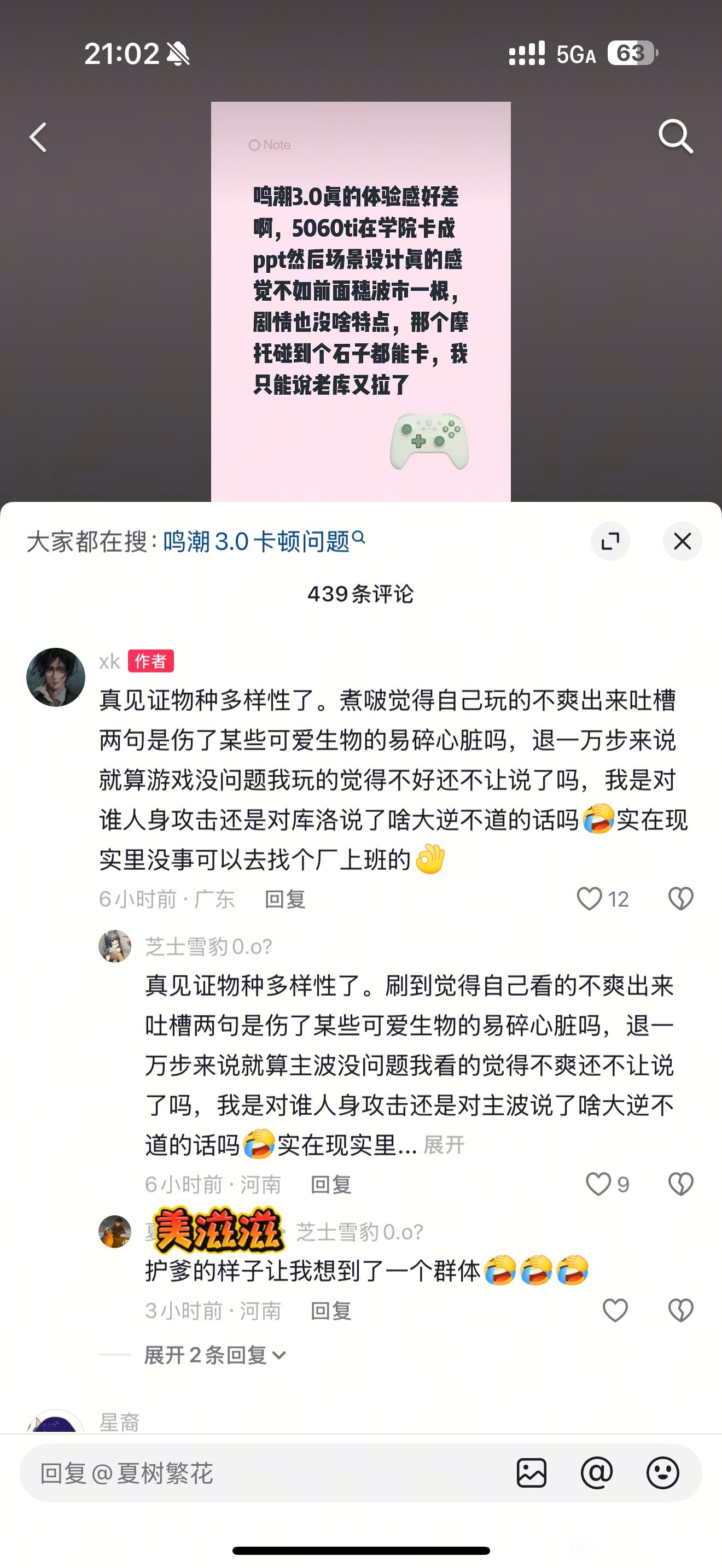This screenshot has width=722, height=1568.
Task: Like the 护爹的样子 comment
Action: [x=614, y=1310]
